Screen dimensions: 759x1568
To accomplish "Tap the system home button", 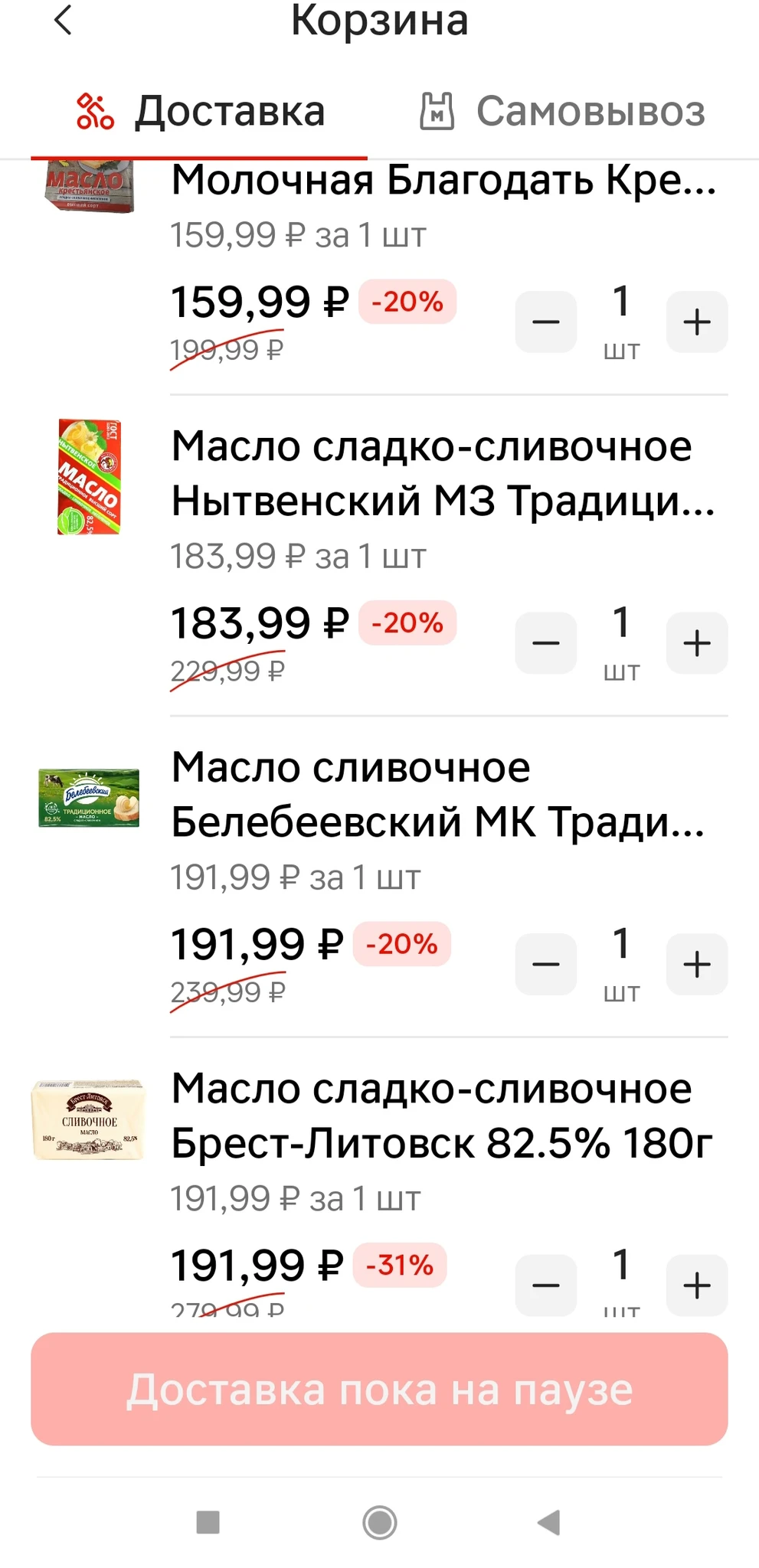I will (379, 1522).
